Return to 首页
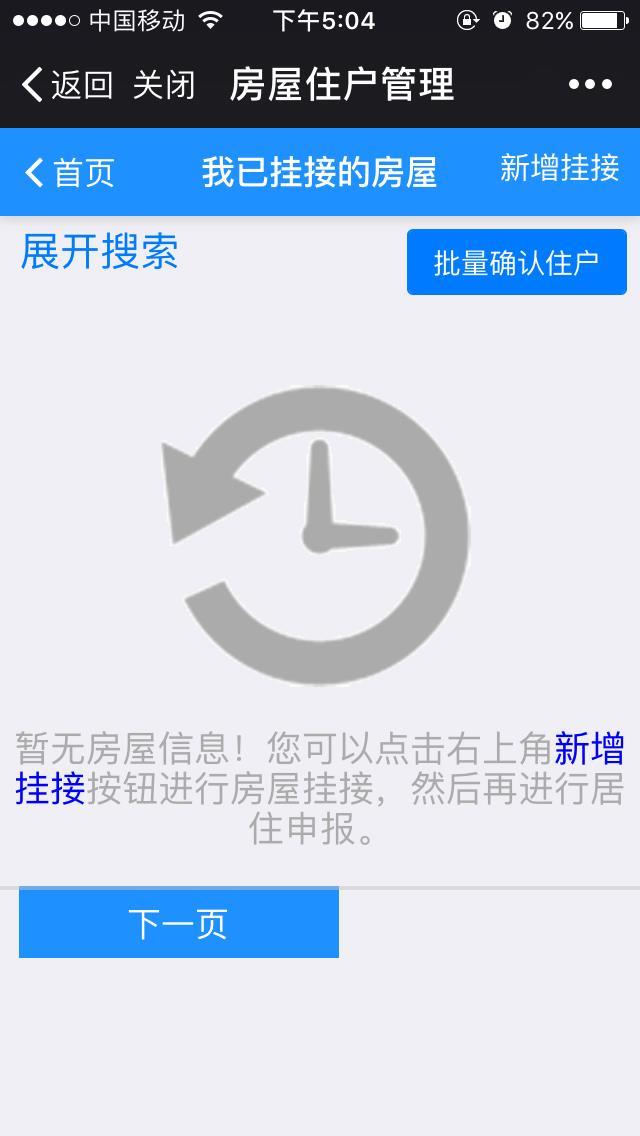 (x=70, y=172)
